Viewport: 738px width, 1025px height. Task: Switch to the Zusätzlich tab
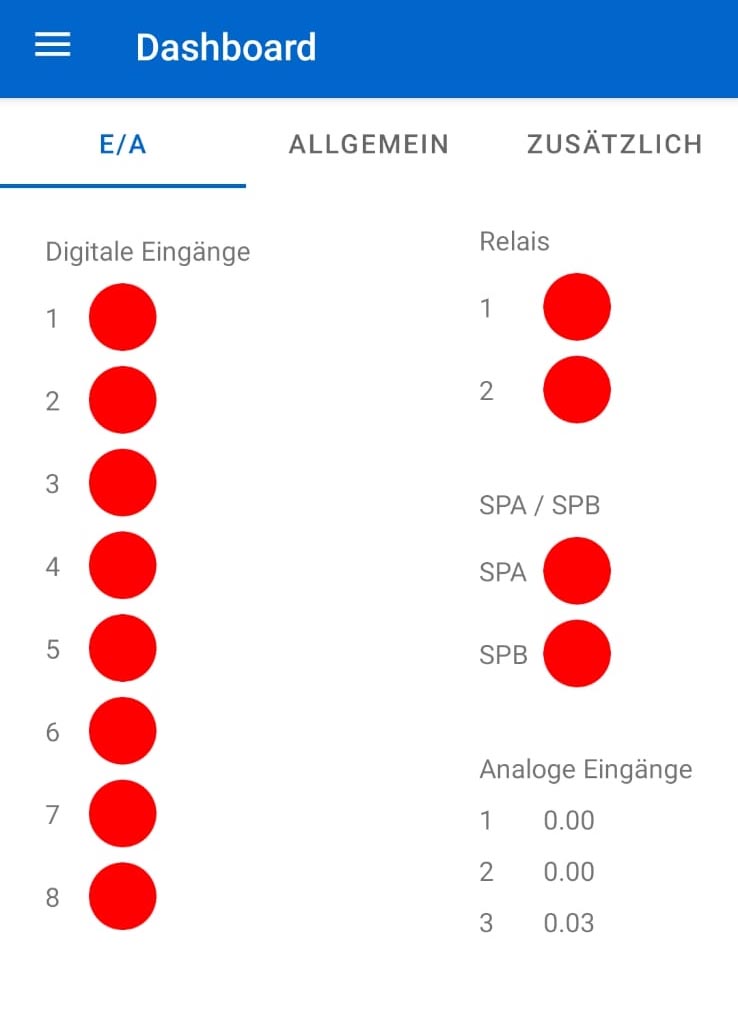point(614,144)
